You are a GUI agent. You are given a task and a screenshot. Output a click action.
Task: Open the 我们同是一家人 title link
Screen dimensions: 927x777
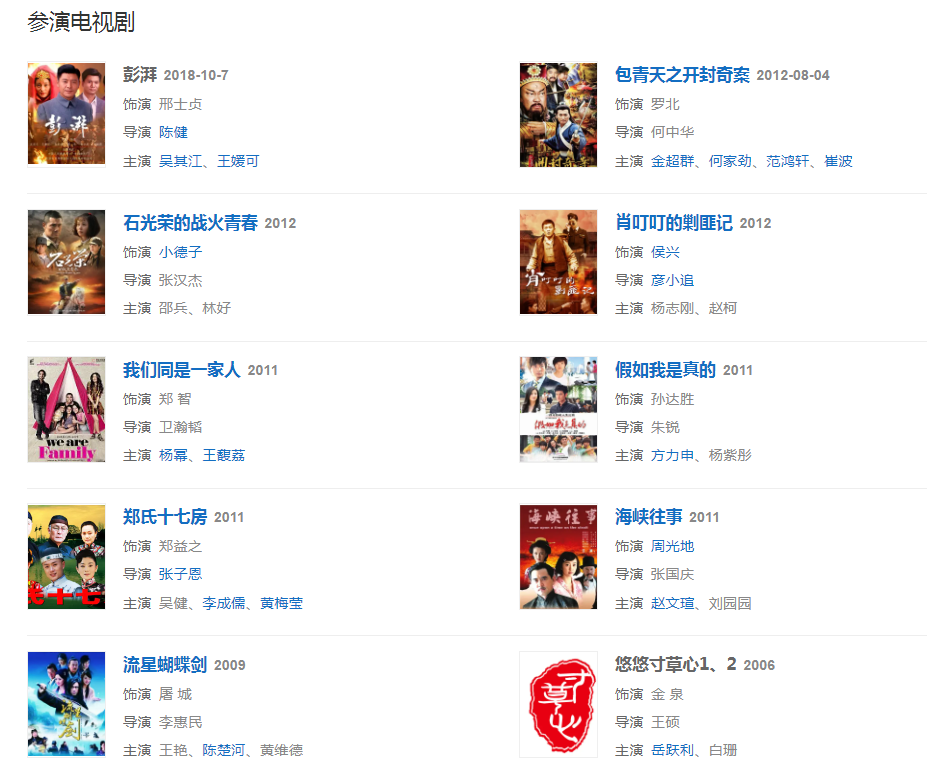[x=182, y=370]
